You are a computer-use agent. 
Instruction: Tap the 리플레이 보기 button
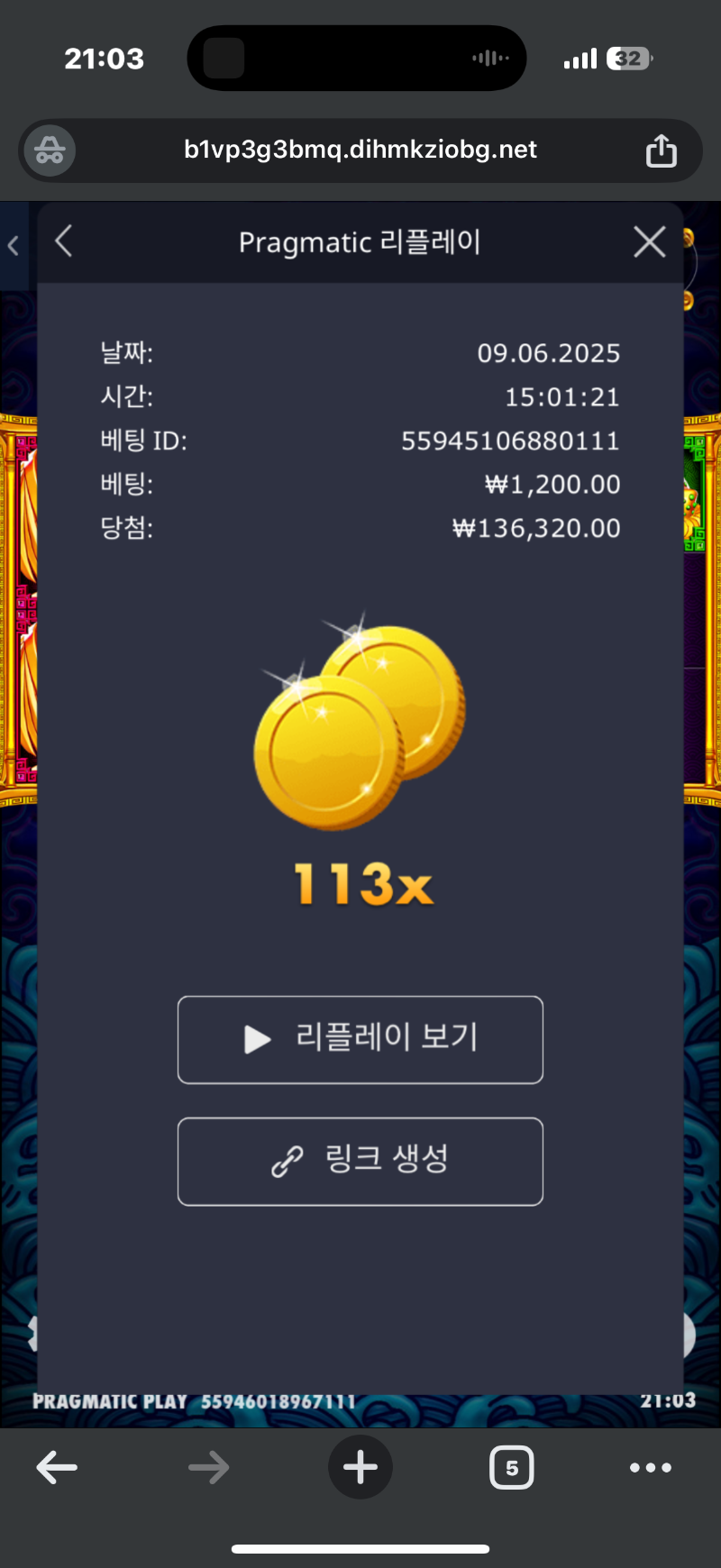click(x=360, y=1039)
